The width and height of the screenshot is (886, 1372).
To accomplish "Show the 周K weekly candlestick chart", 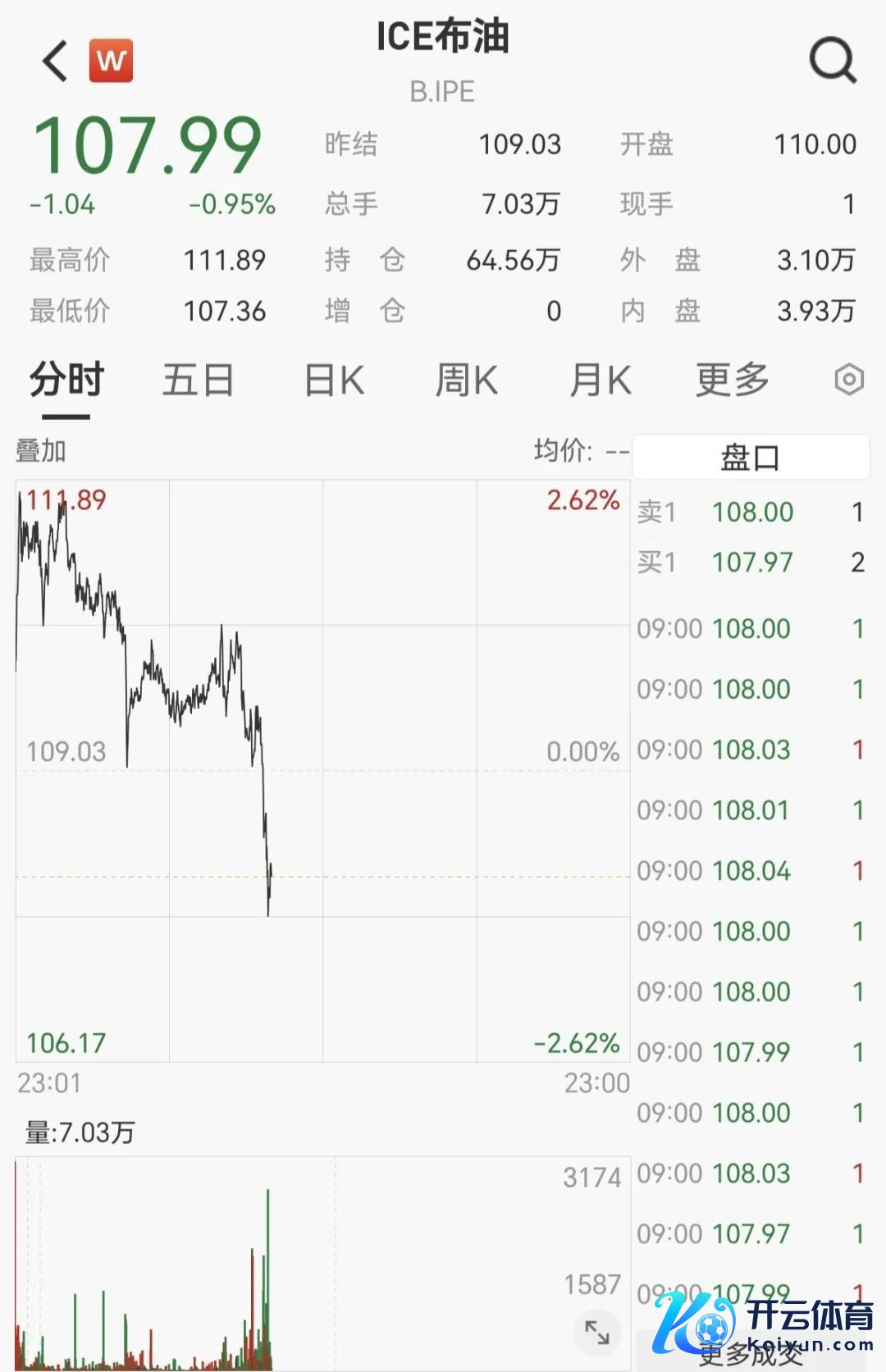I will (466, 381).
